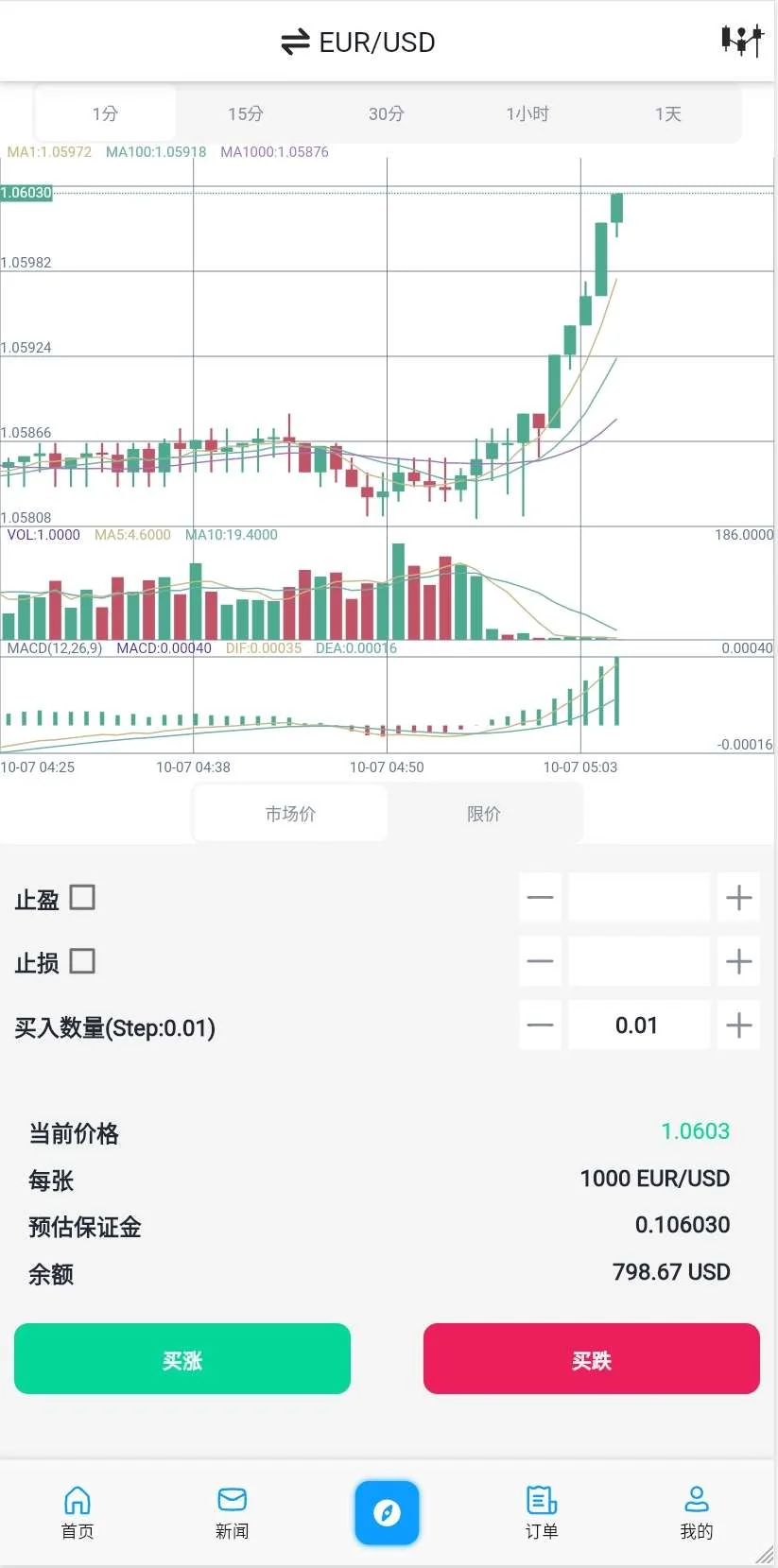Increase 买入数量 with the plus button
The width and height of the screenshot is (778, 1568).
click(738, 1025)
